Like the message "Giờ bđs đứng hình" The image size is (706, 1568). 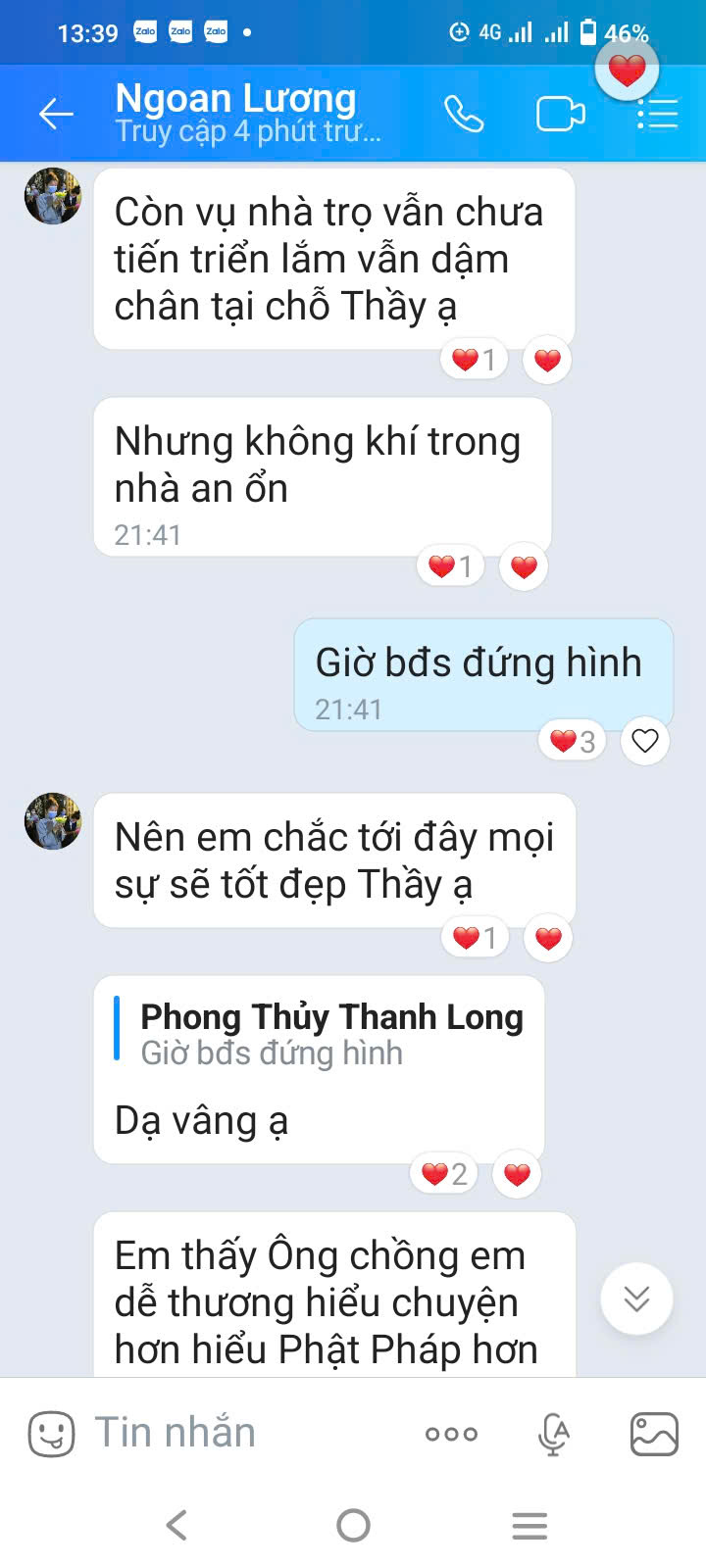(645, 741)
